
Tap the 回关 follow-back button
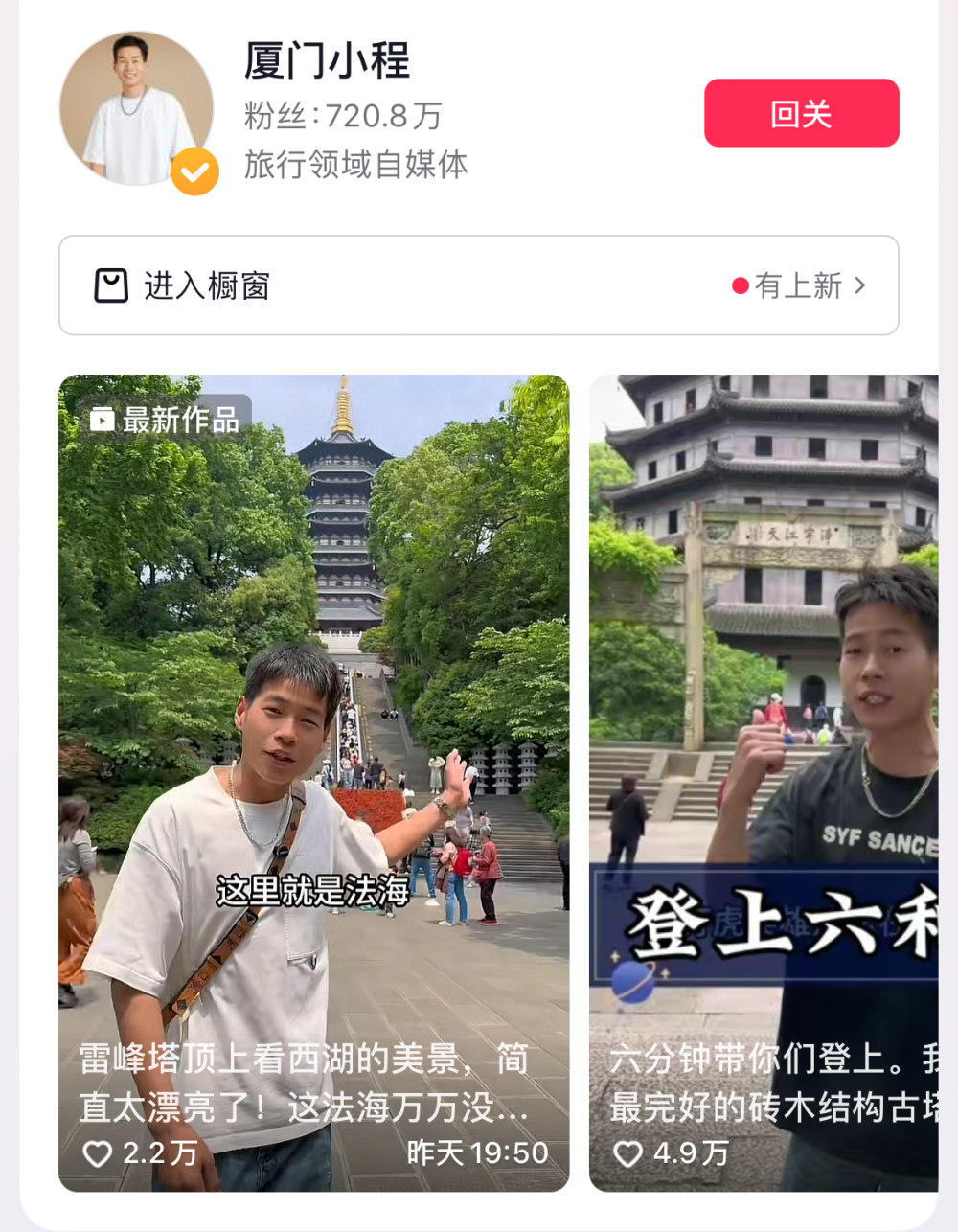(x=801, y=113)
